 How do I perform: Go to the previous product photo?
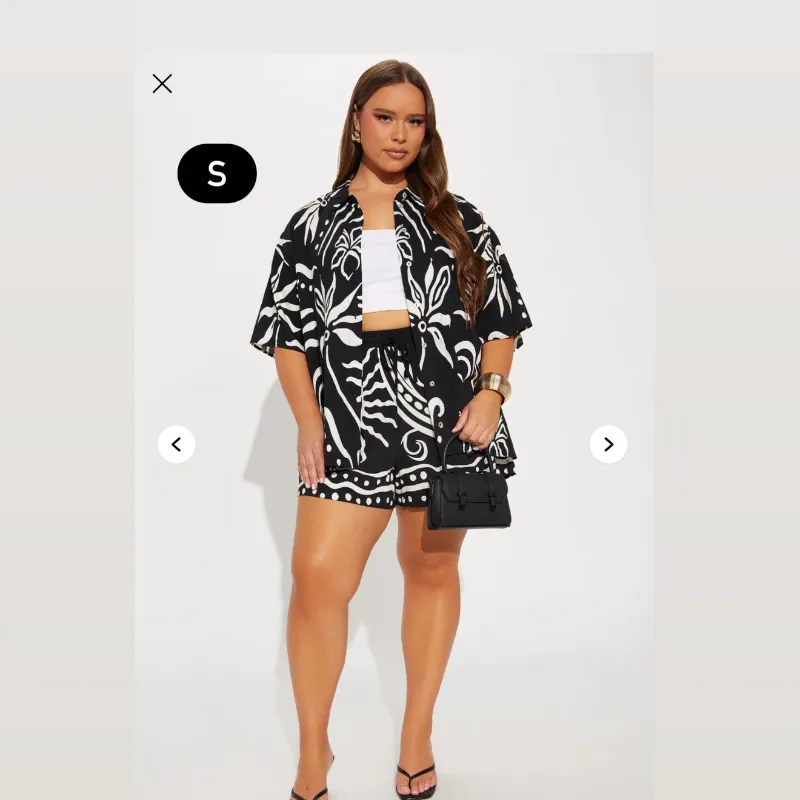tap(176, 445)
